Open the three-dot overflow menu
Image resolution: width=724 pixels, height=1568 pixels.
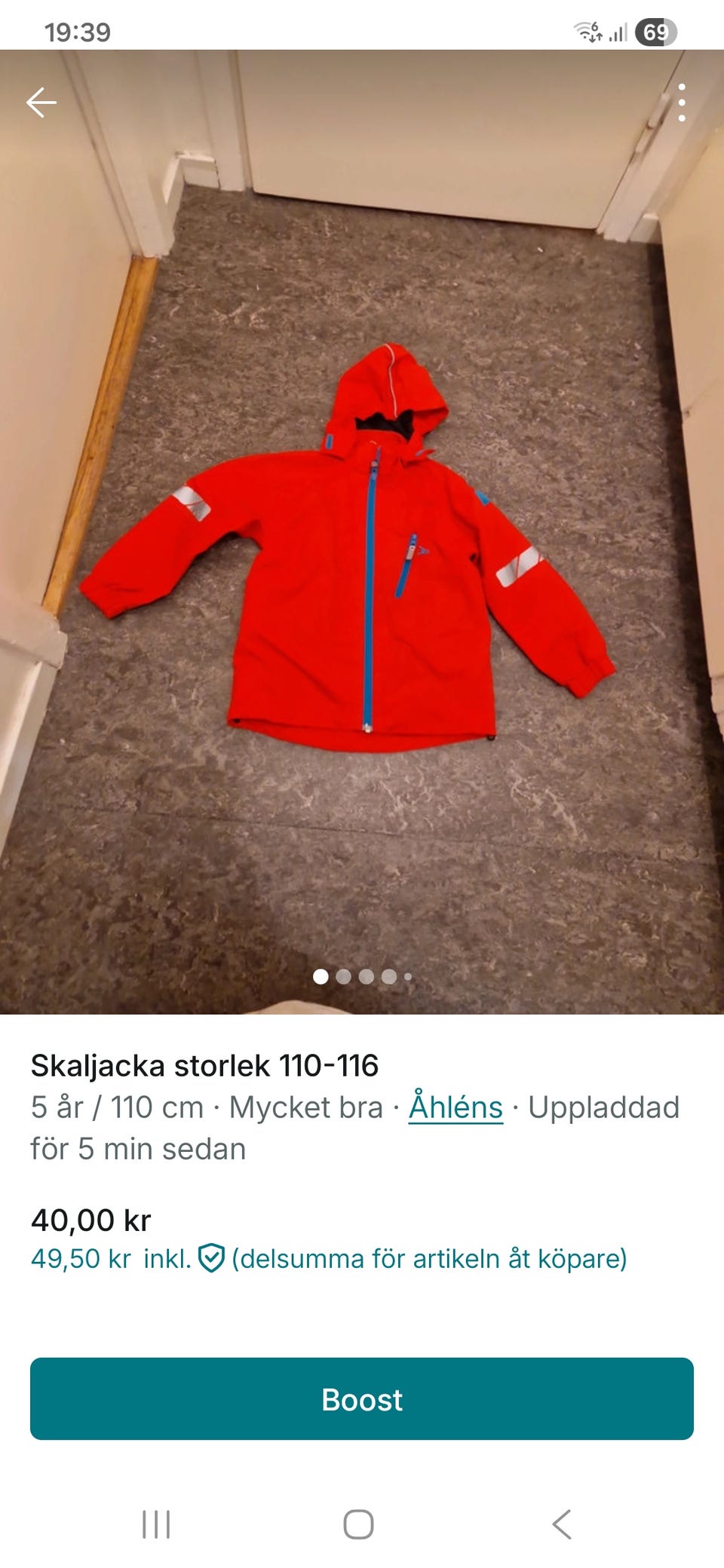(x=682, y=103)
